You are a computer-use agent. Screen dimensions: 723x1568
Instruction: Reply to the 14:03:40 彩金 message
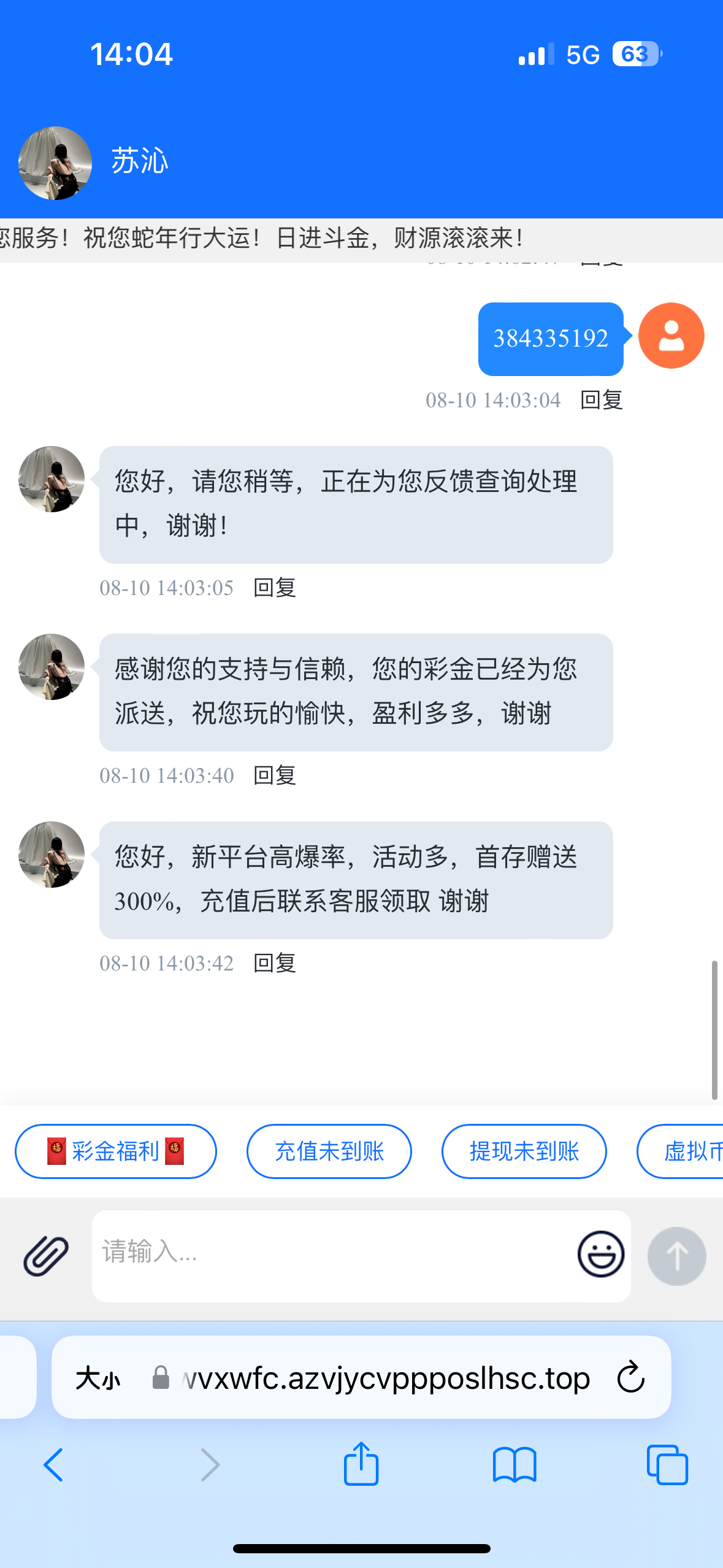pos(275,775)
